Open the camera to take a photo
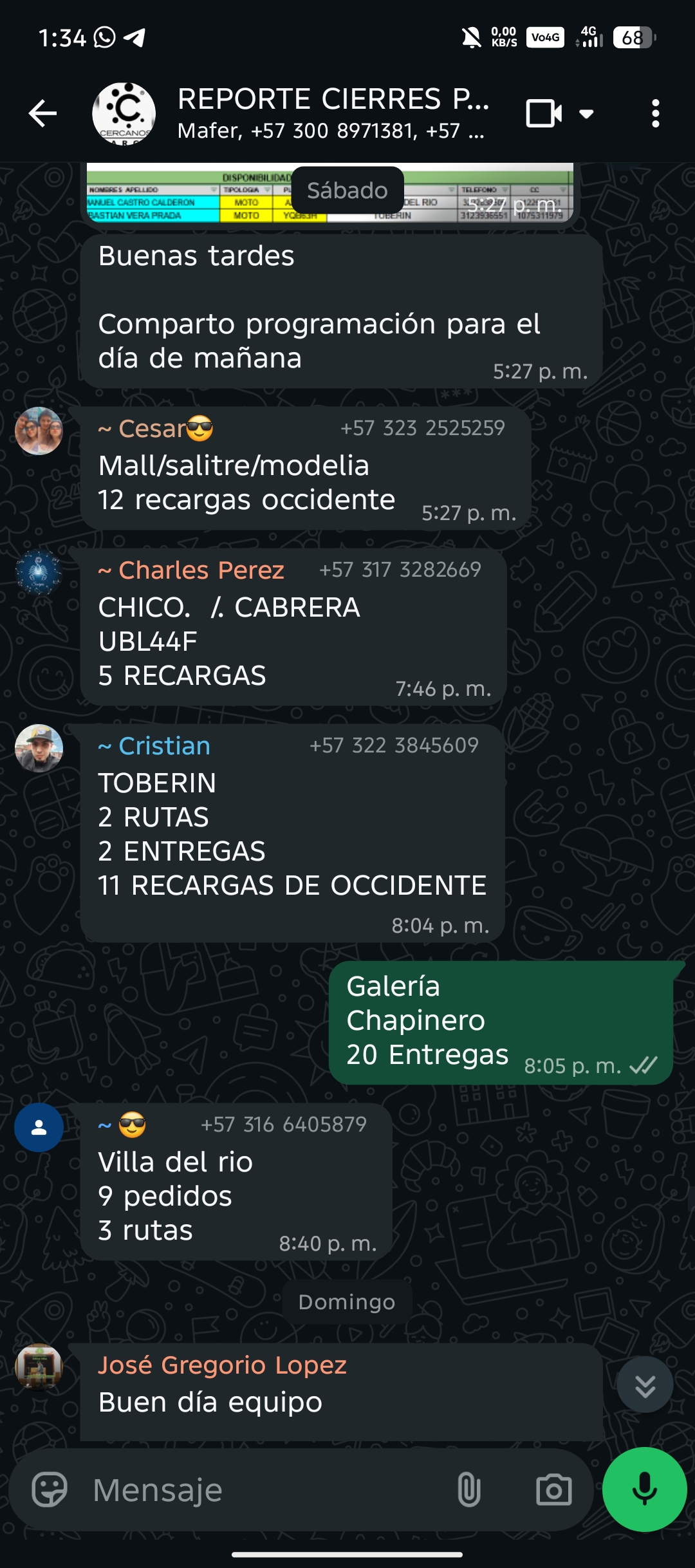Viewport: 695px width, 1568px height. [x=553, y=1489]
